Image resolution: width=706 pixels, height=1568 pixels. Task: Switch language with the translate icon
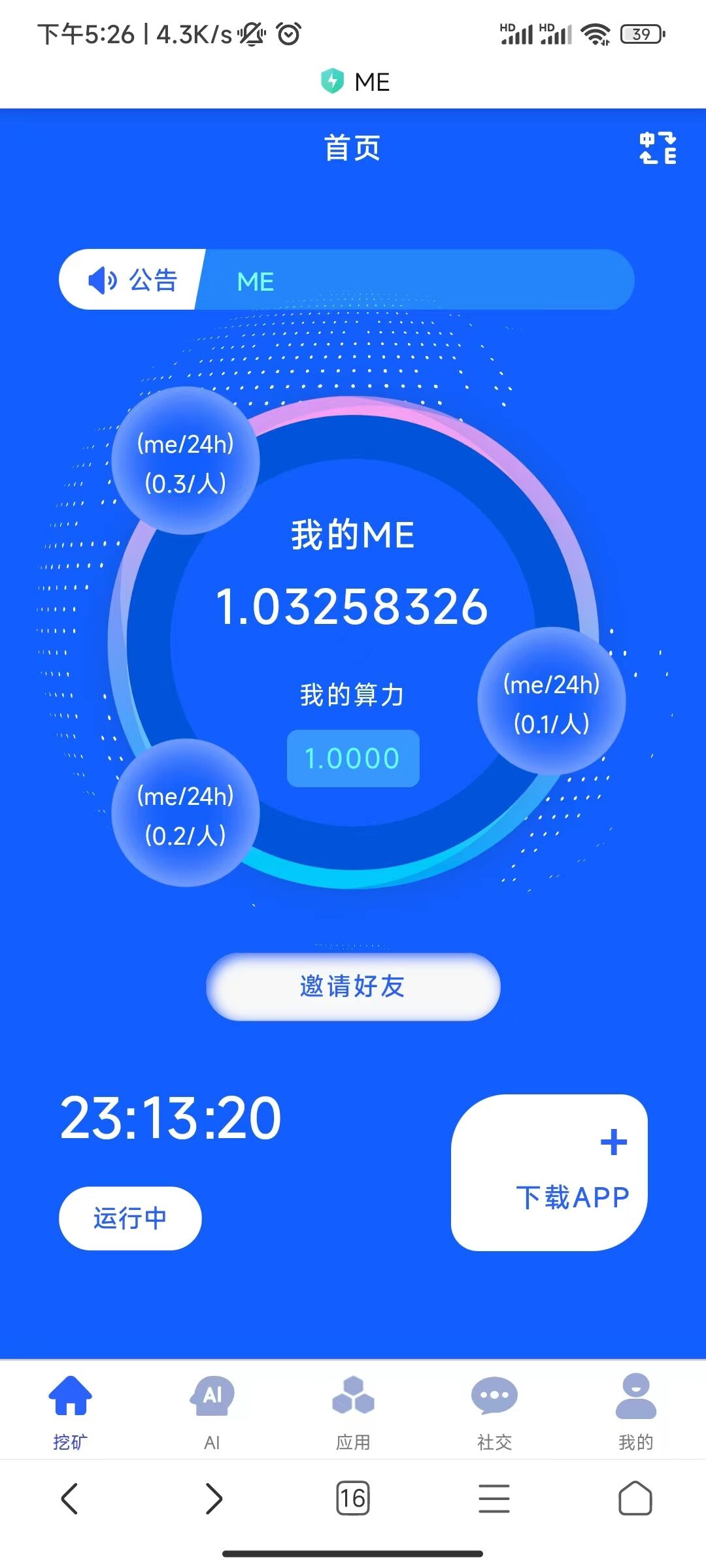click(x=658, y=148)
